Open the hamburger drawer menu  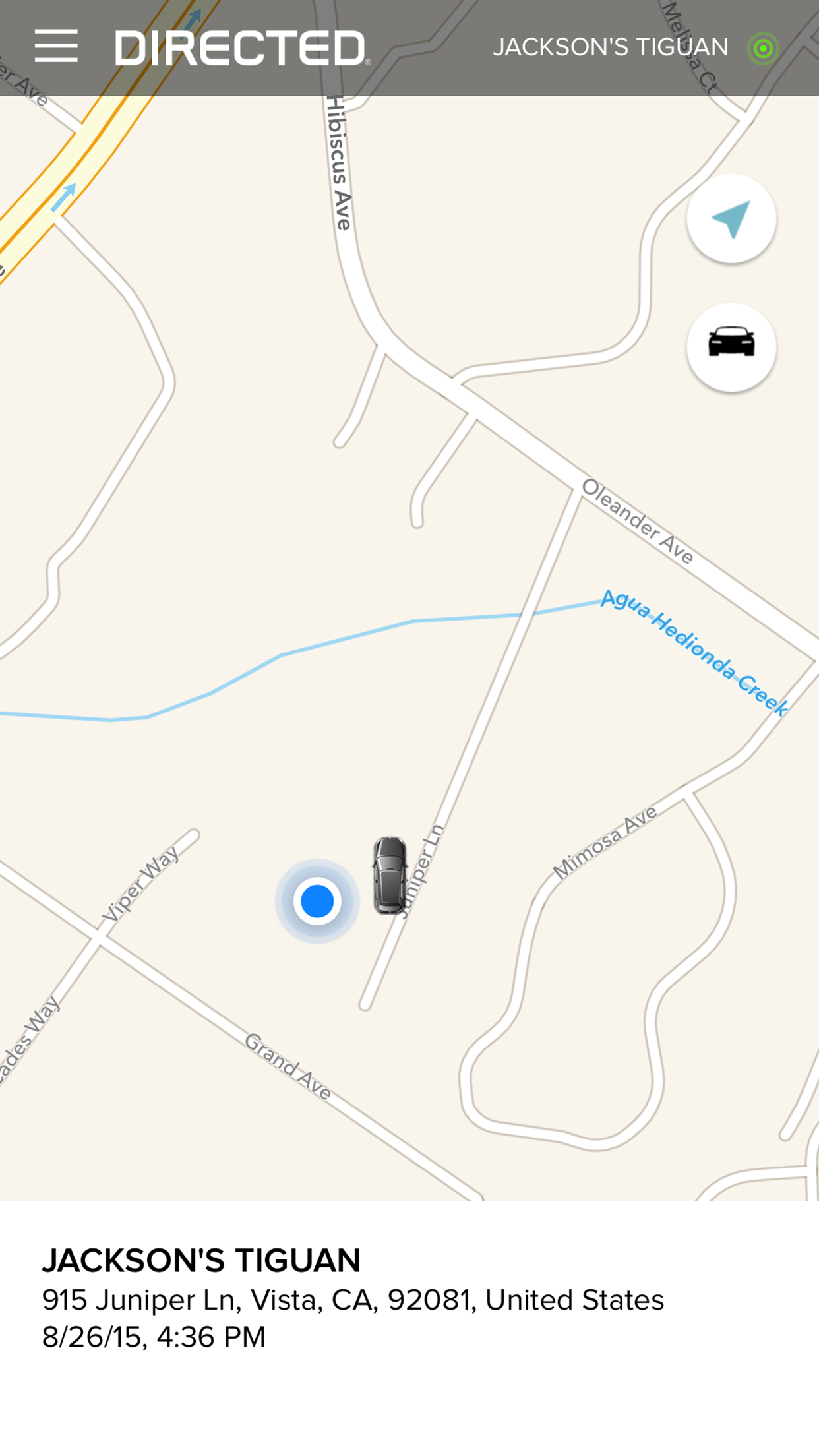(56, 47)
